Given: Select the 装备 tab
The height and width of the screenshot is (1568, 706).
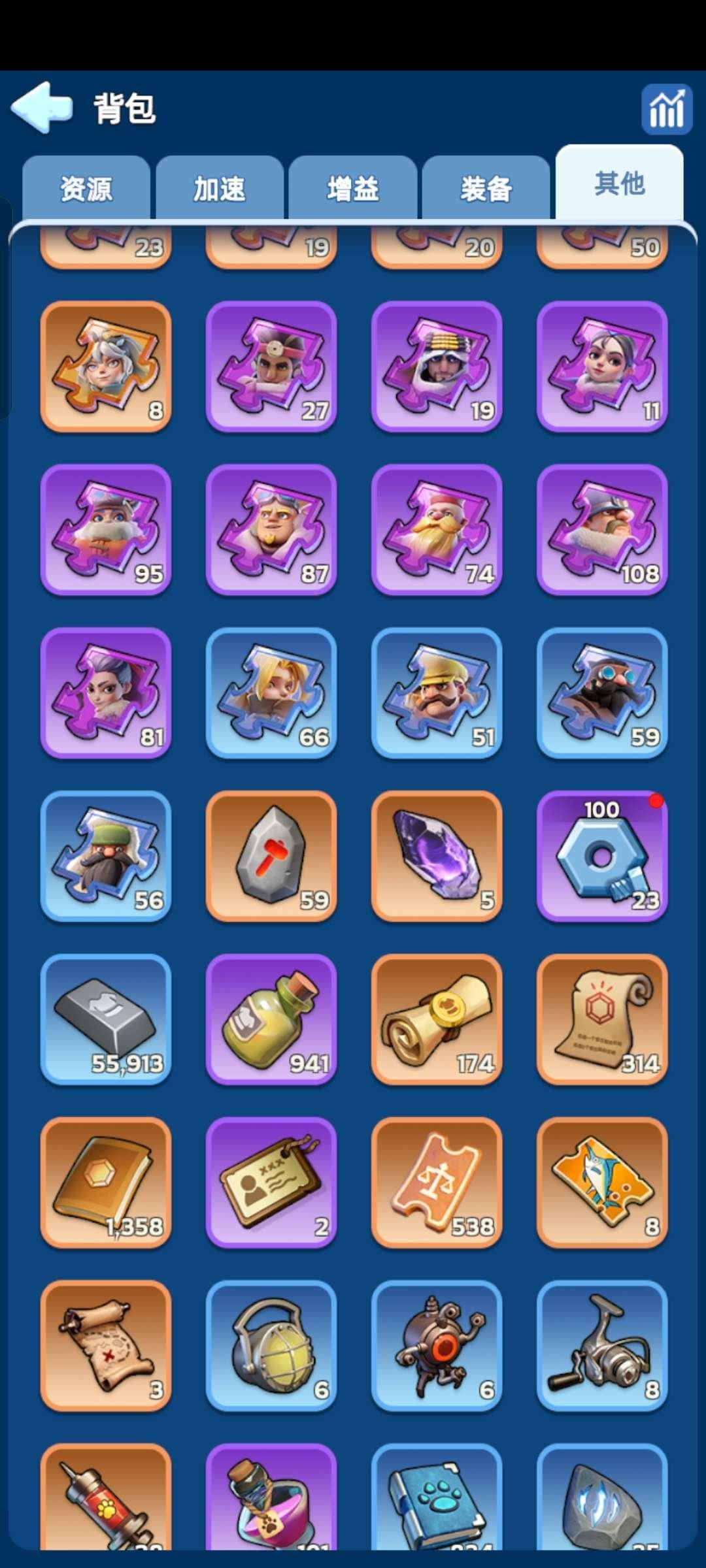Looking at the screenshot, I should tap(486, 189).
